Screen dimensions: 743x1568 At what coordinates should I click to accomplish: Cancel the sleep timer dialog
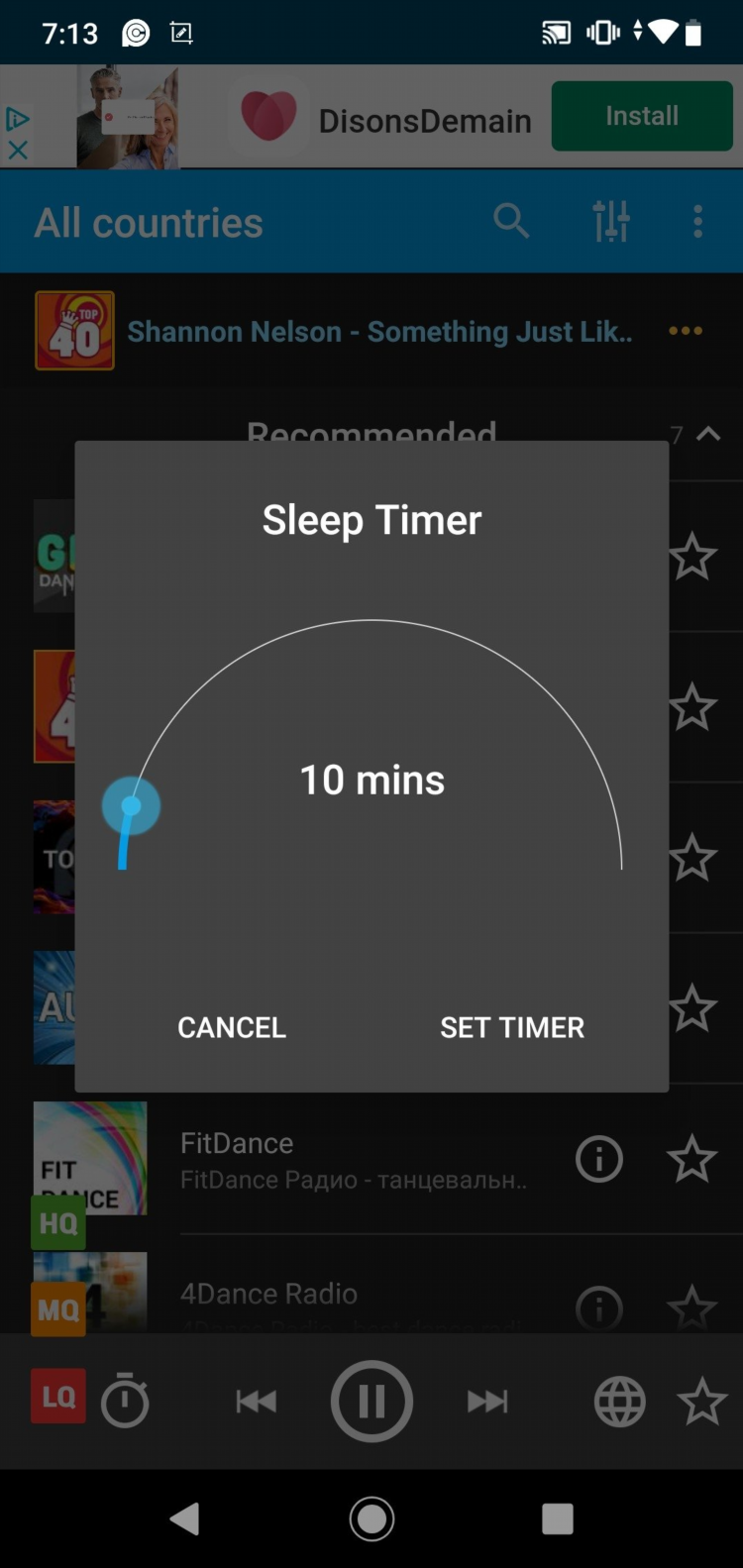232,1027
